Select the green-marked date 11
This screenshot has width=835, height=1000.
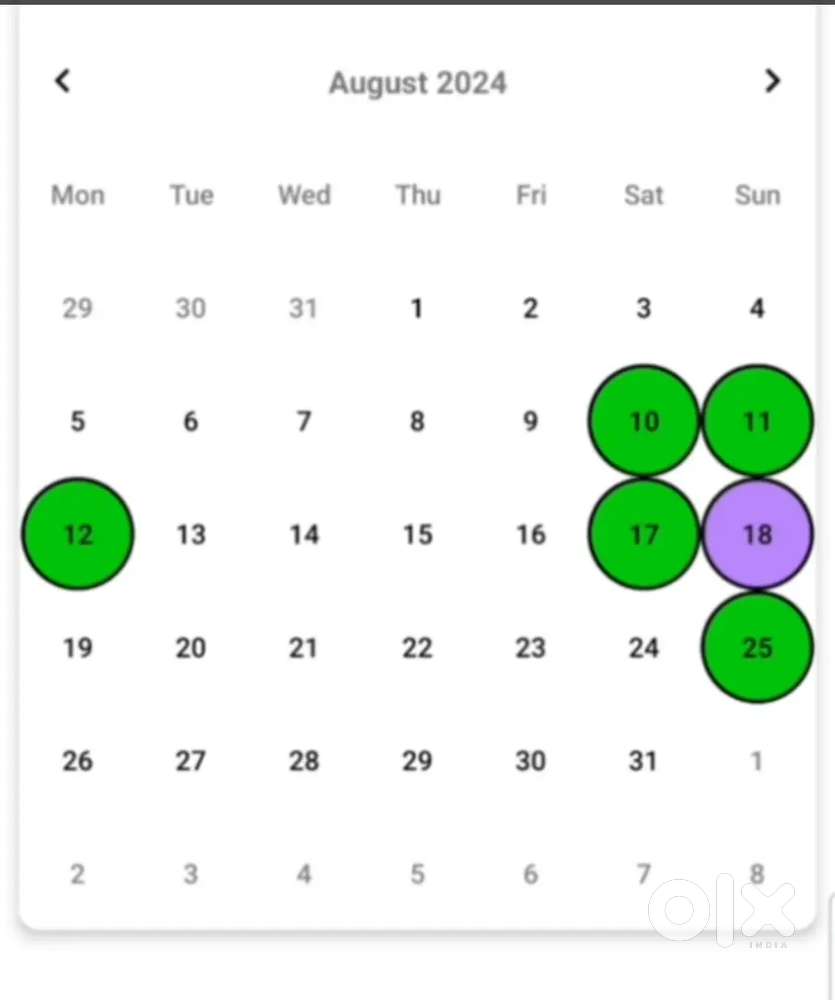pyautogui.click(x=757, y=421)
